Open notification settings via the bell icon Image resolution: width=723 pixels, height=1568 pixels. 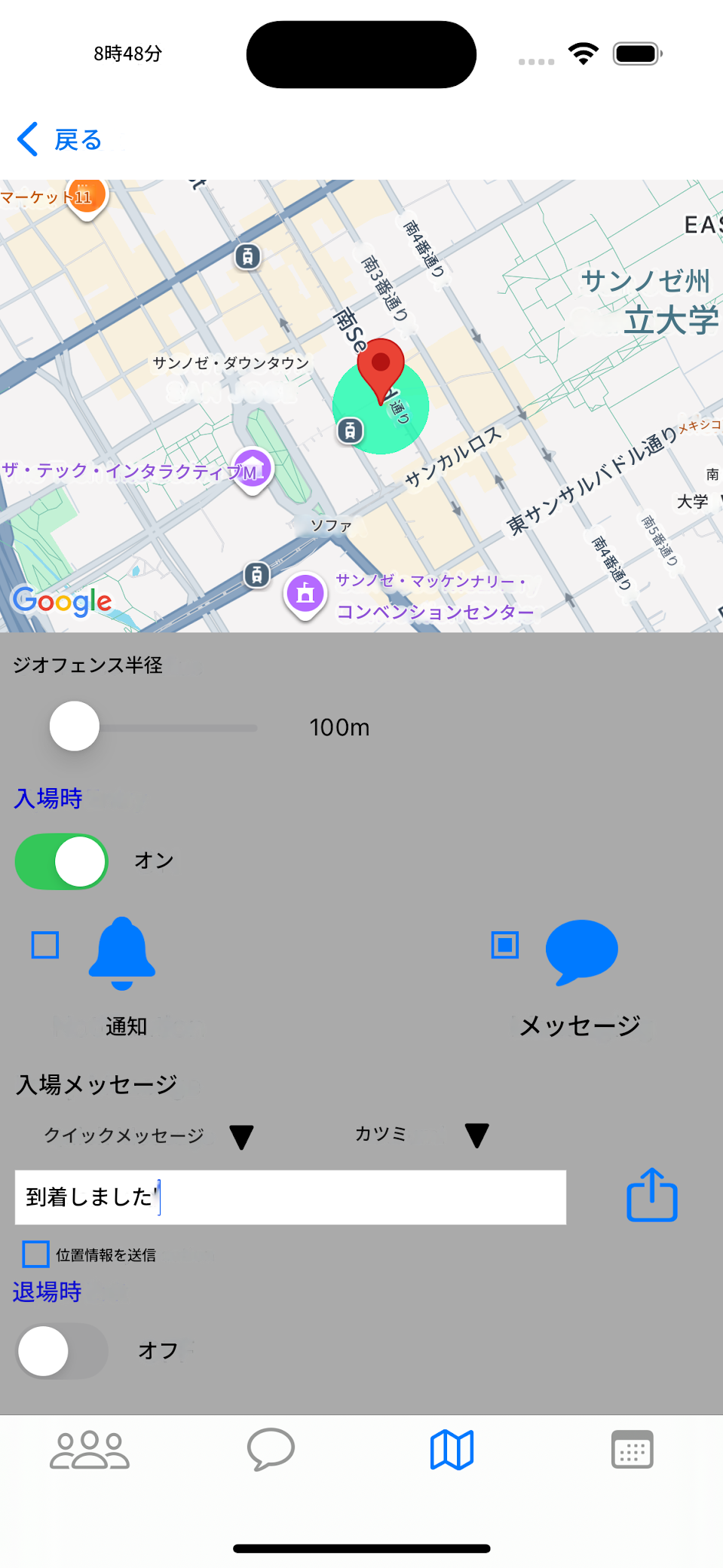coord(121,952)
